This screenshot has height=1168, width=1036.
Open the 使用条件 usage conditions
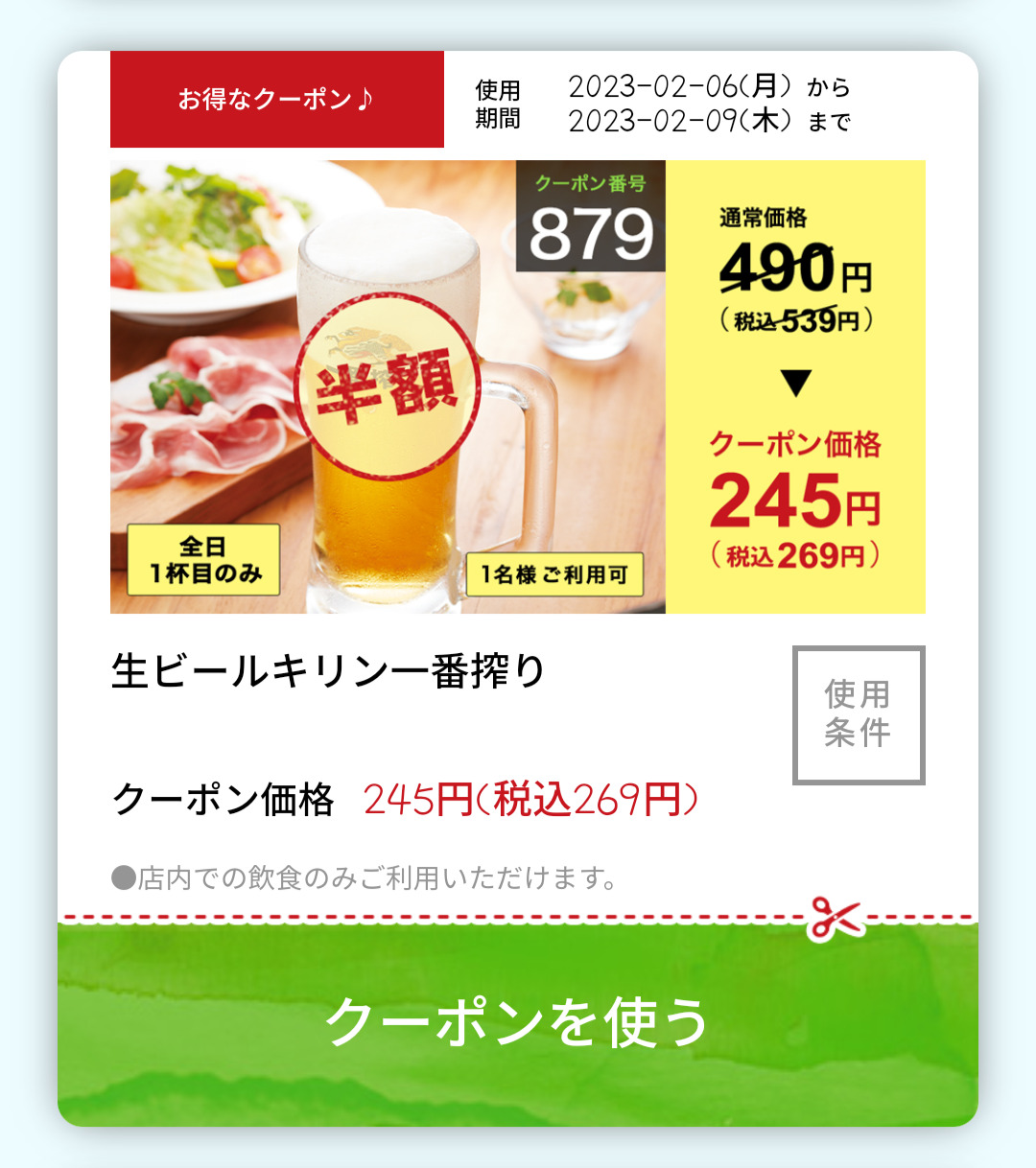point(859,714)
